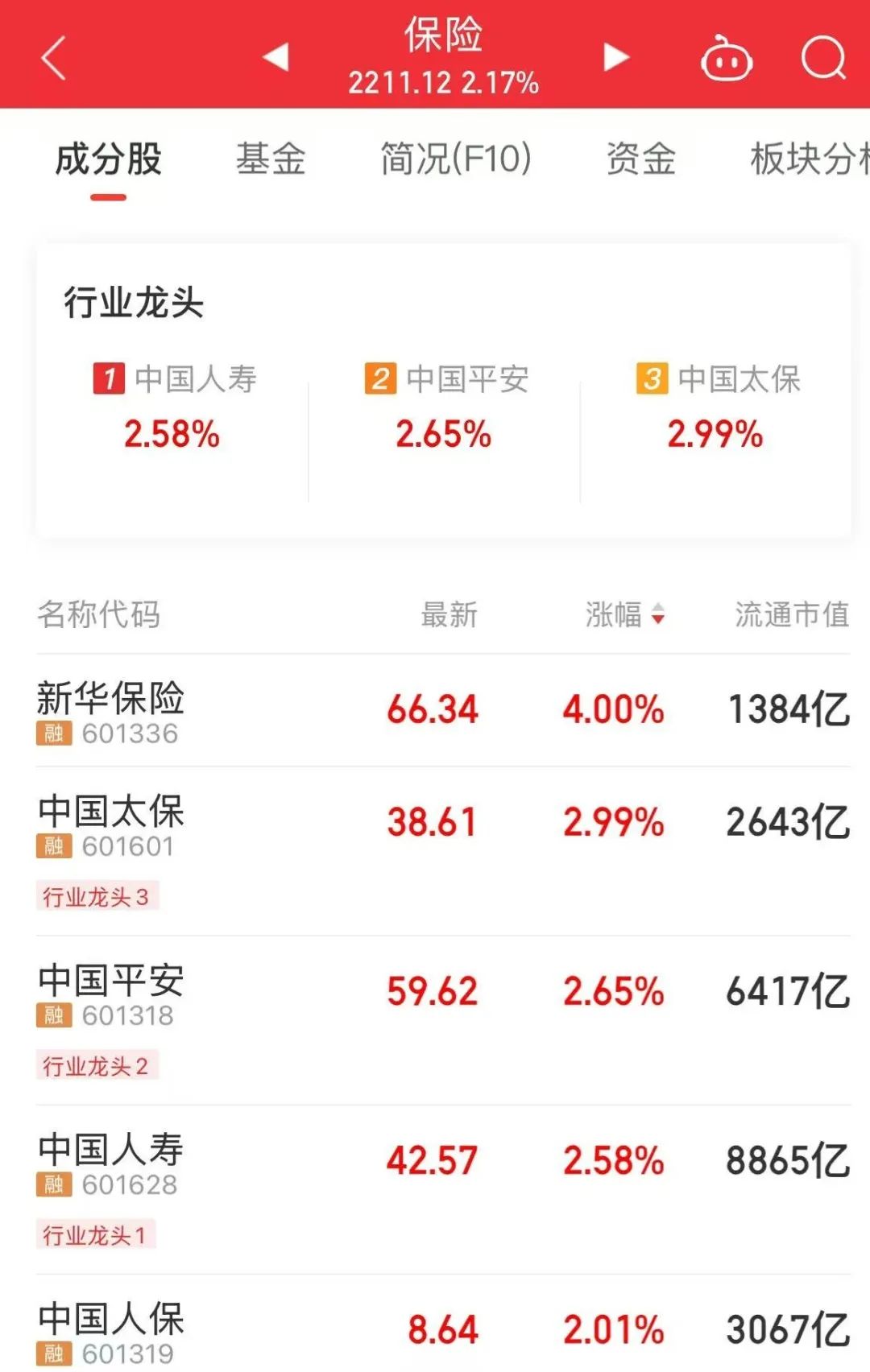Go back using the top-left arrow
This screenshot has height=1372, width=870.
pyautogui.click(x=53, y=58)
